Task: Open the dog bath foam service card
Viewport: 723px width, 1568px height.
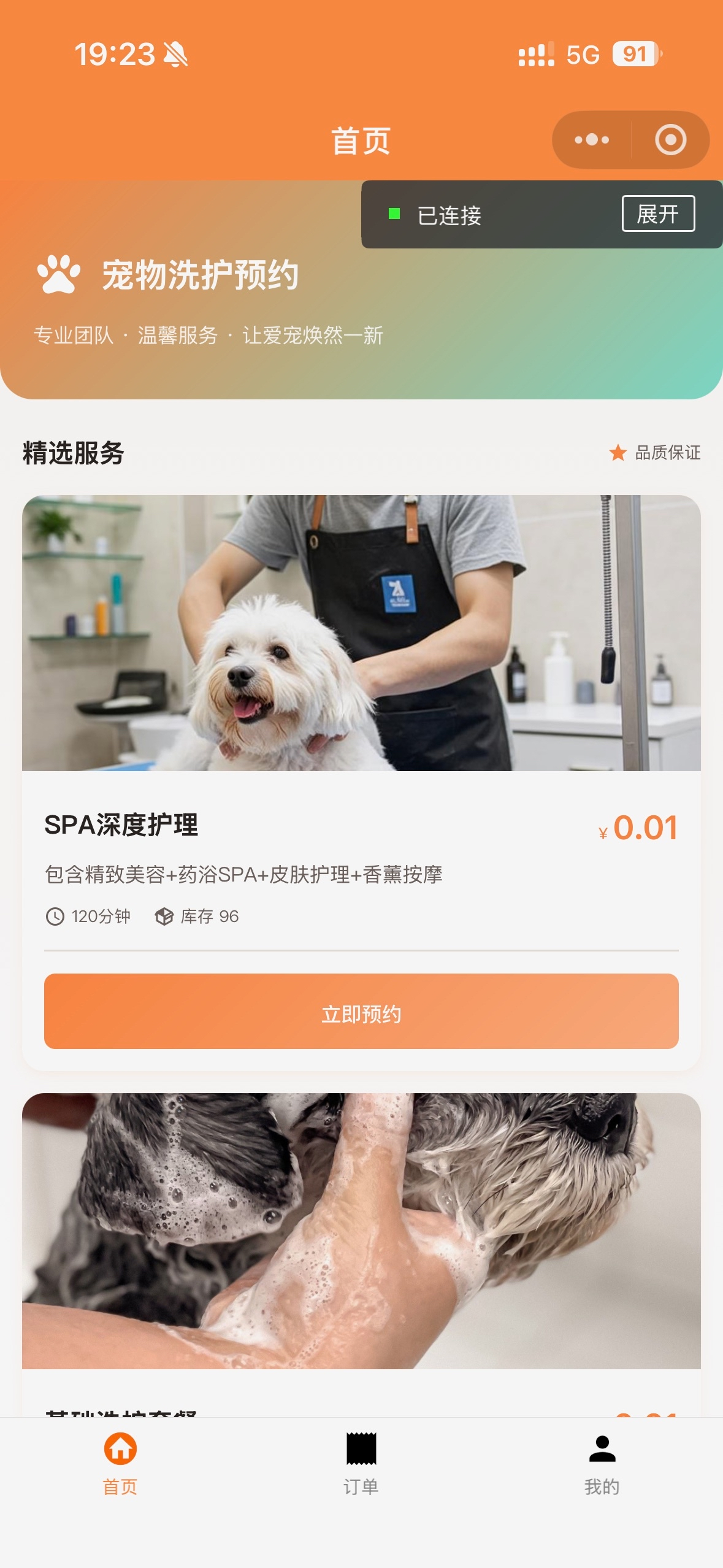Action: tap(361, 1231)
